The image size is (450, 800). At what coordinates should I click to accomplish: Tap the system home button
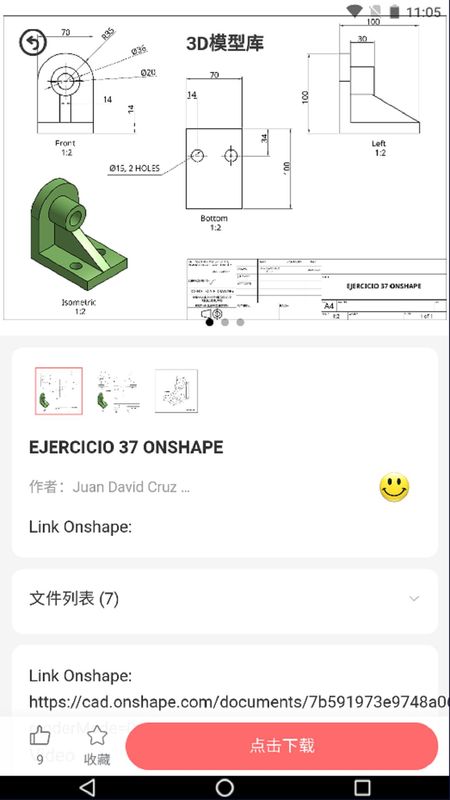coord(224,787)
